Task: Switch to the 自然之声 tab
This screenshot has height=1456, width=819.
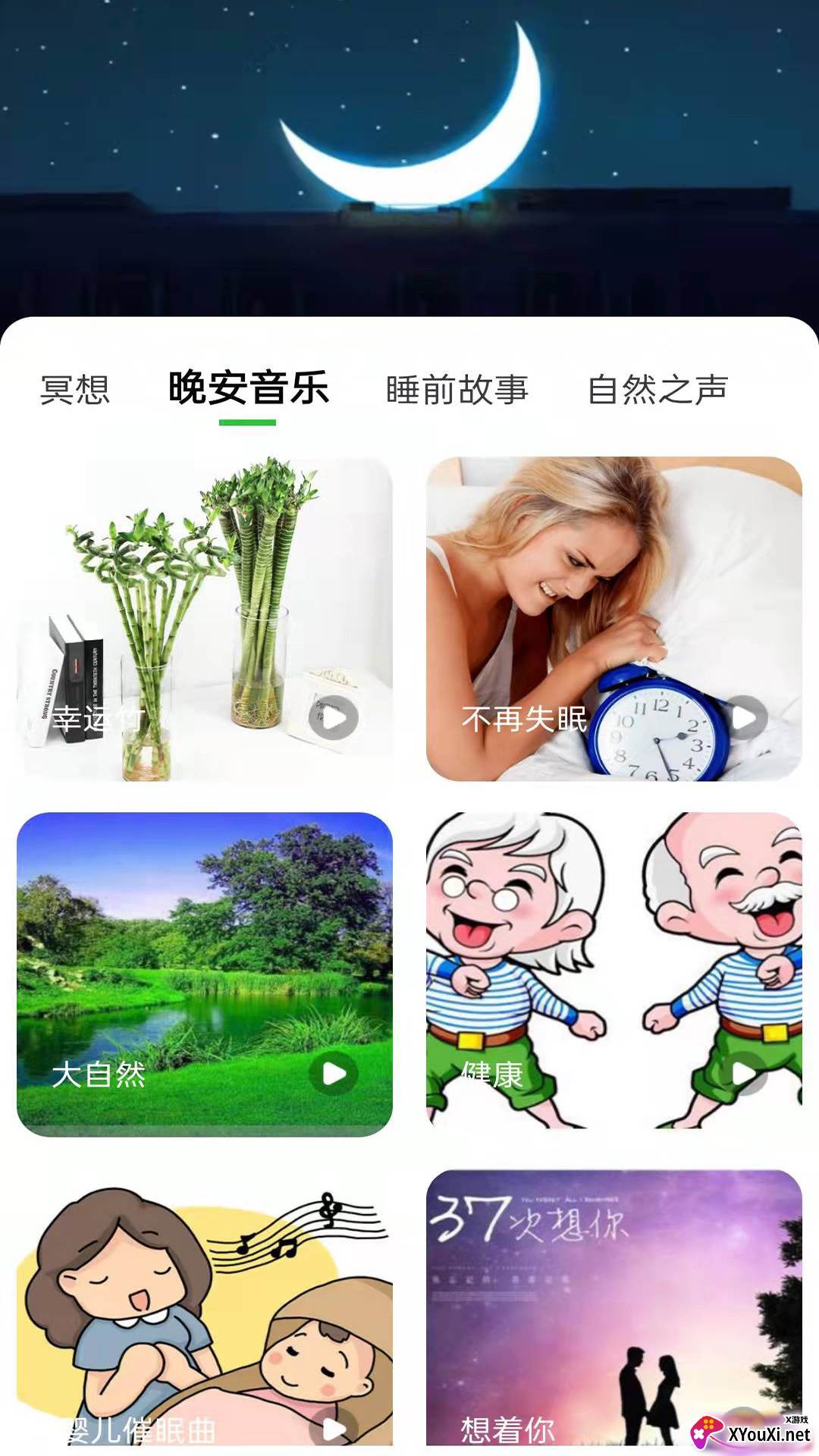Action: click(x=657, y=390)
